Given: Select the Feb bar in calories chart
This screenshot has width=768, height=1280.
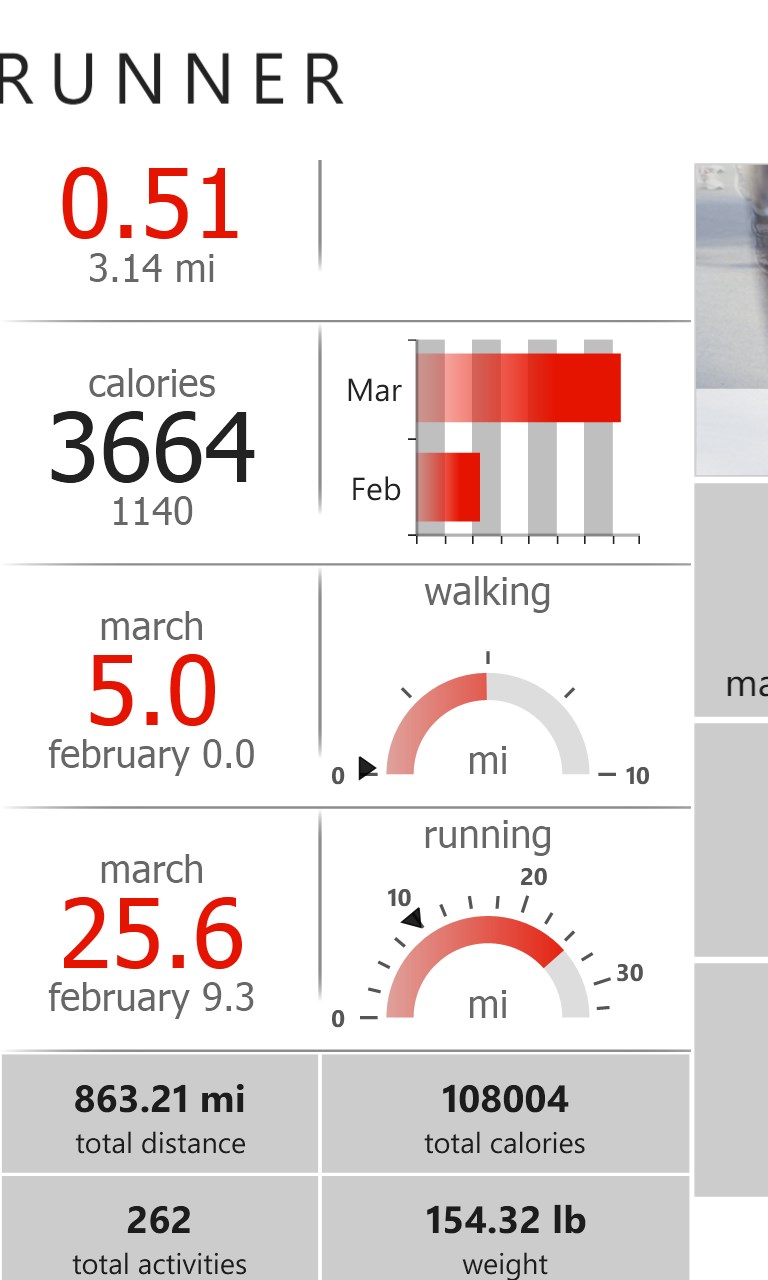Looking at the screenshot, I should [x=450, y=489].
